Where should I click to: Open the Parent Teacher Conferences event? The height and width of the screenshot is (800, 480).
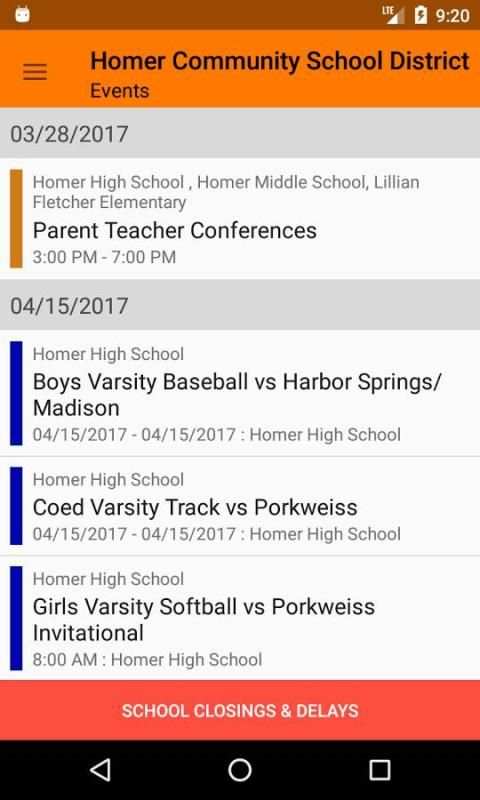point(240,219)
